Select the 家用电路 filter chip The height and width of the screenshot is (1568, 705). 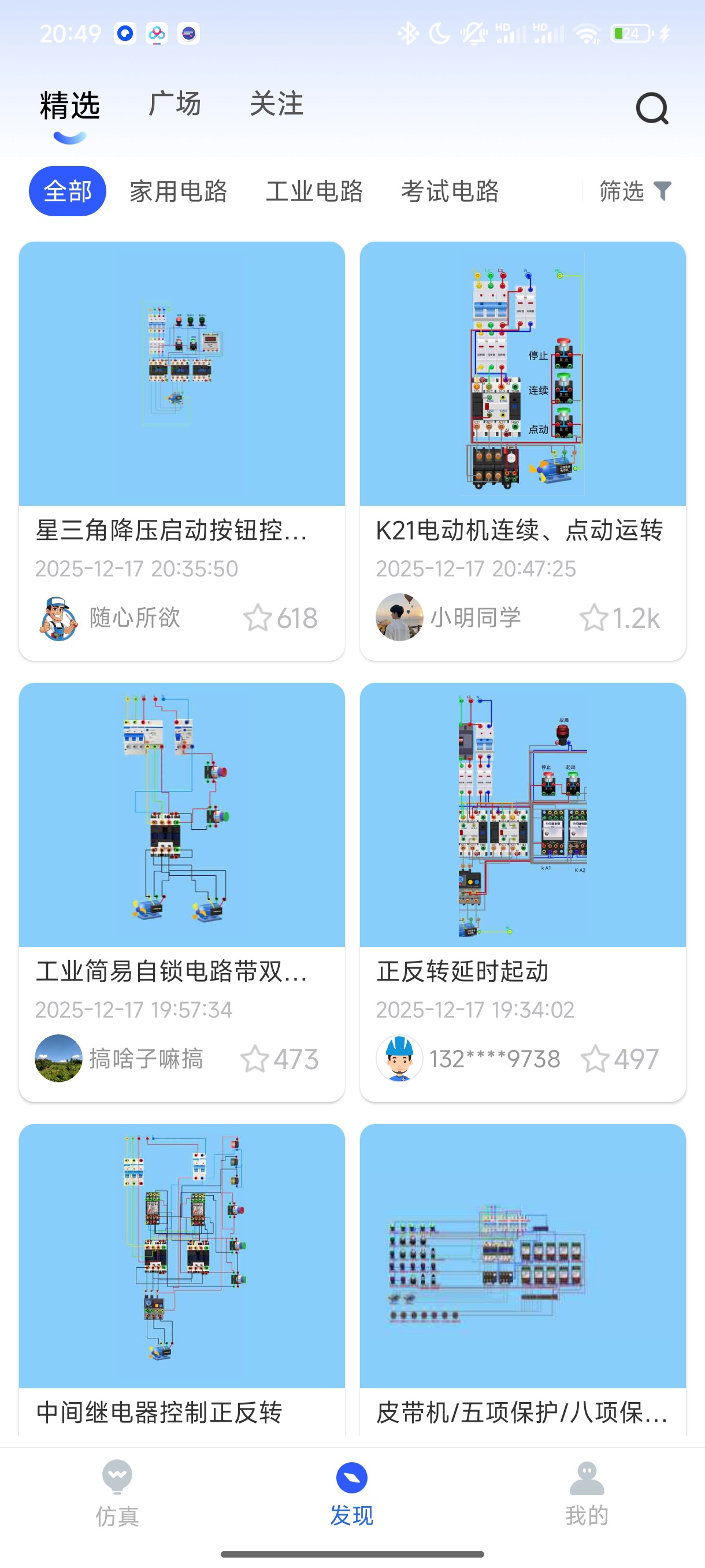coord(178,191)
